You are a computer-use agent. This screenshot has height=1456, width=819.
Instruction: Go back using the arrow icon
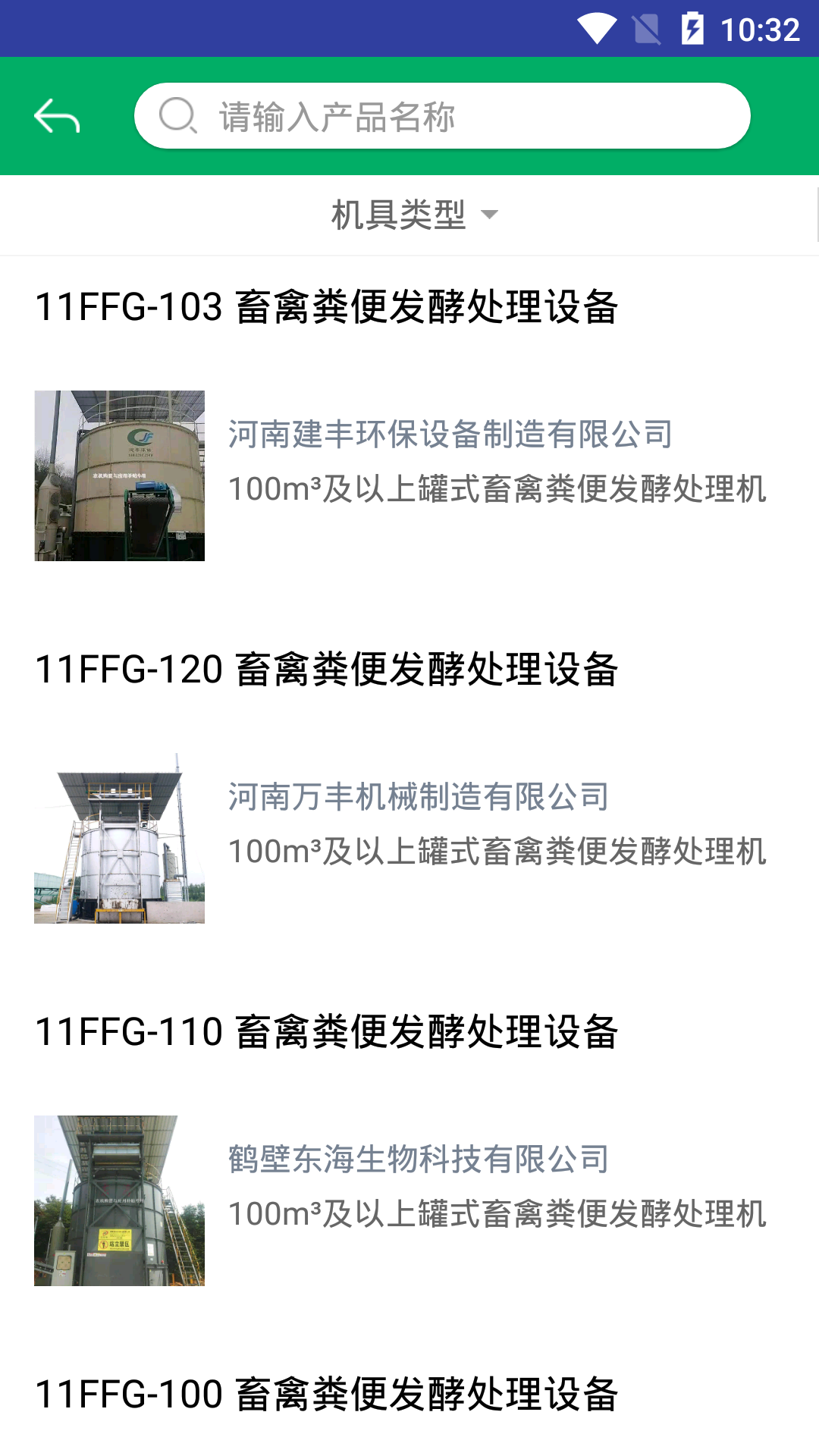(x=57, y=116)
